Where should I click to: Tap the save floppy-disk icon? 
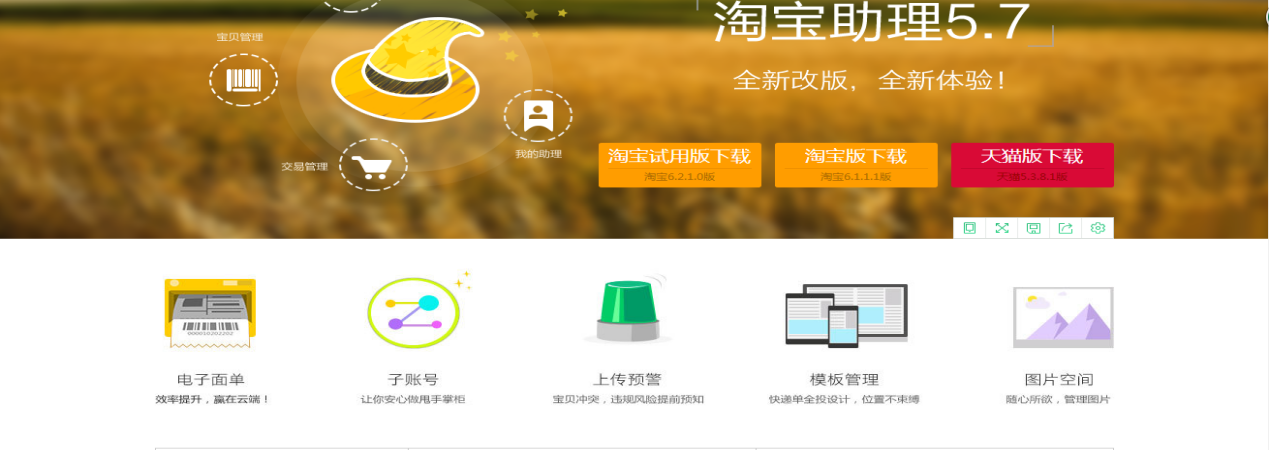(1033, 228)
